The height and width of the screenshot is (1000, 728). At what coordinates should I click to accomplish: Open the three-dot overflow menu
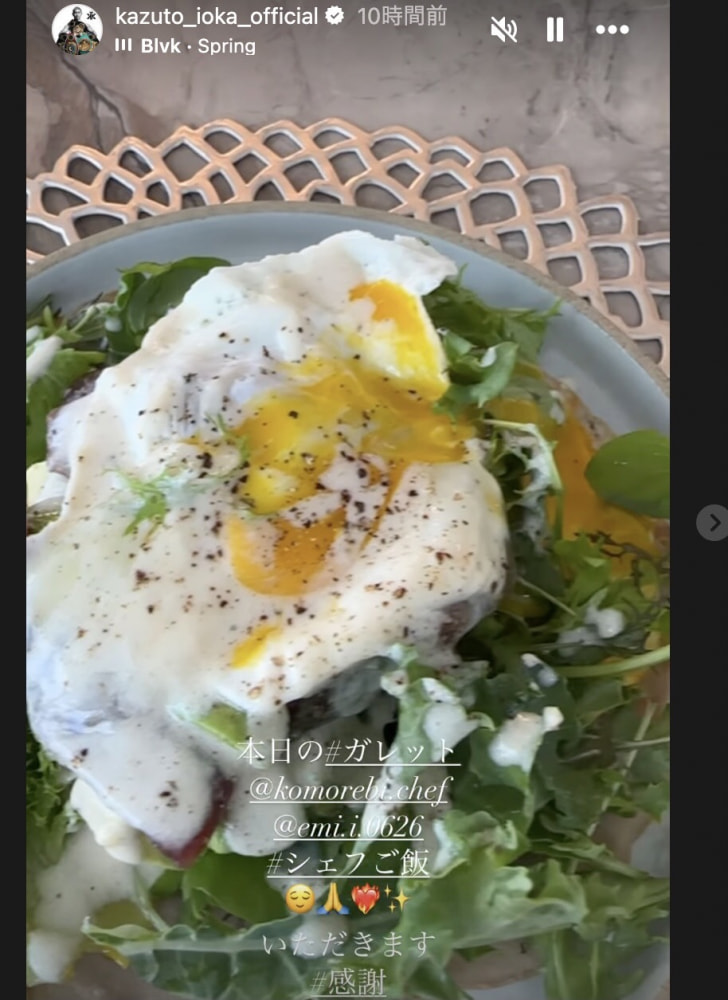coord(612,30)
